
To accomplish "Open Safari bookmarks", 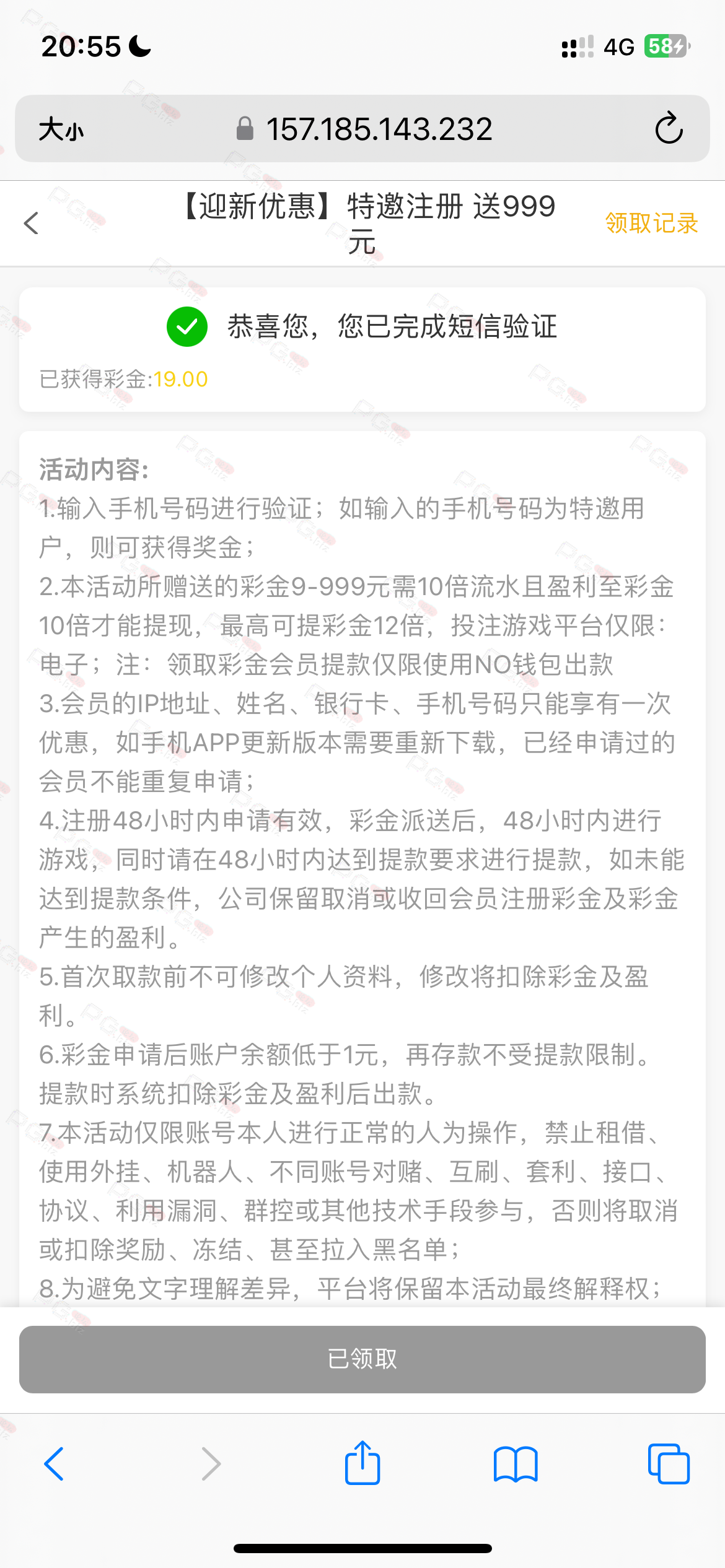I will click(x=516, y=1464).
